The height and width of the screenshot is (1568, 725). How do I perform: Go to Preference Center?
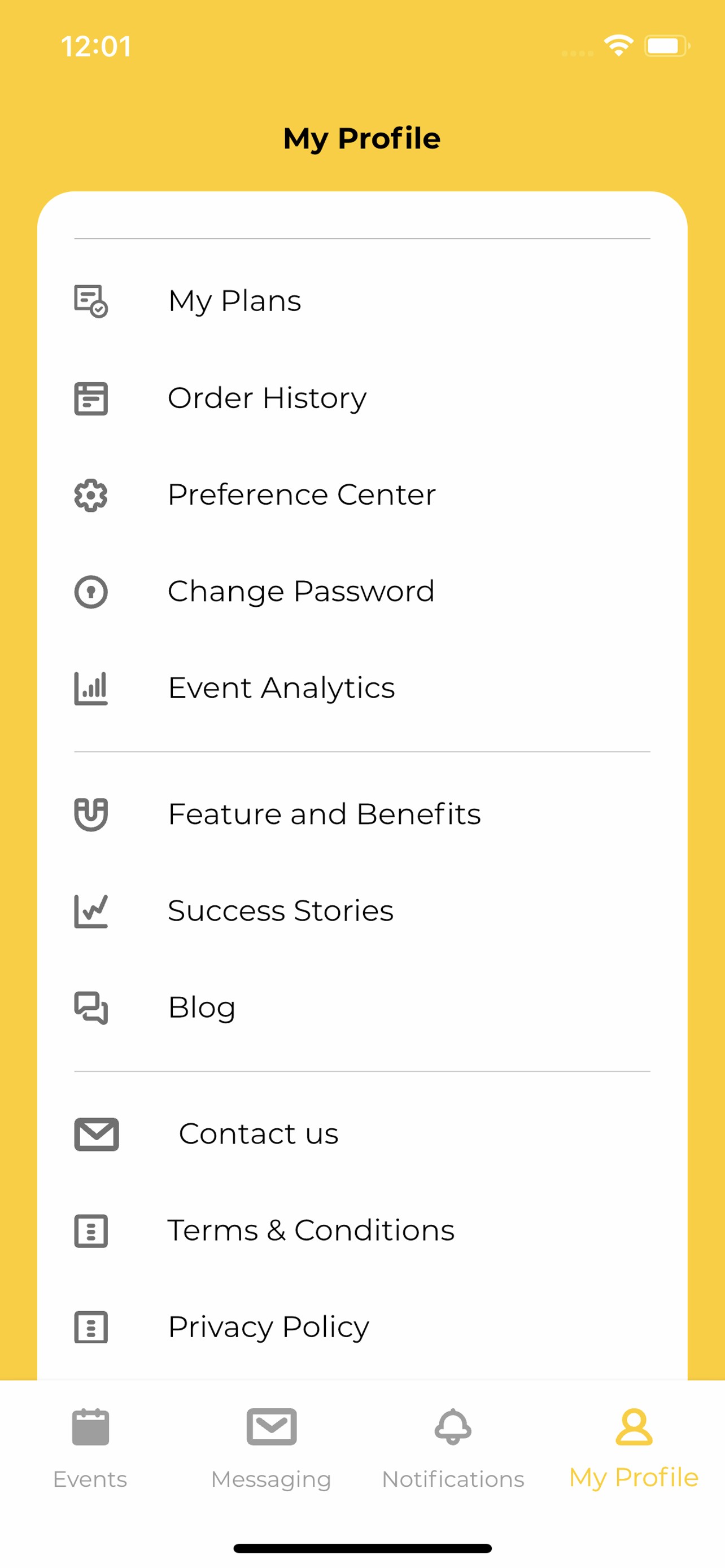tap(302, 494)
